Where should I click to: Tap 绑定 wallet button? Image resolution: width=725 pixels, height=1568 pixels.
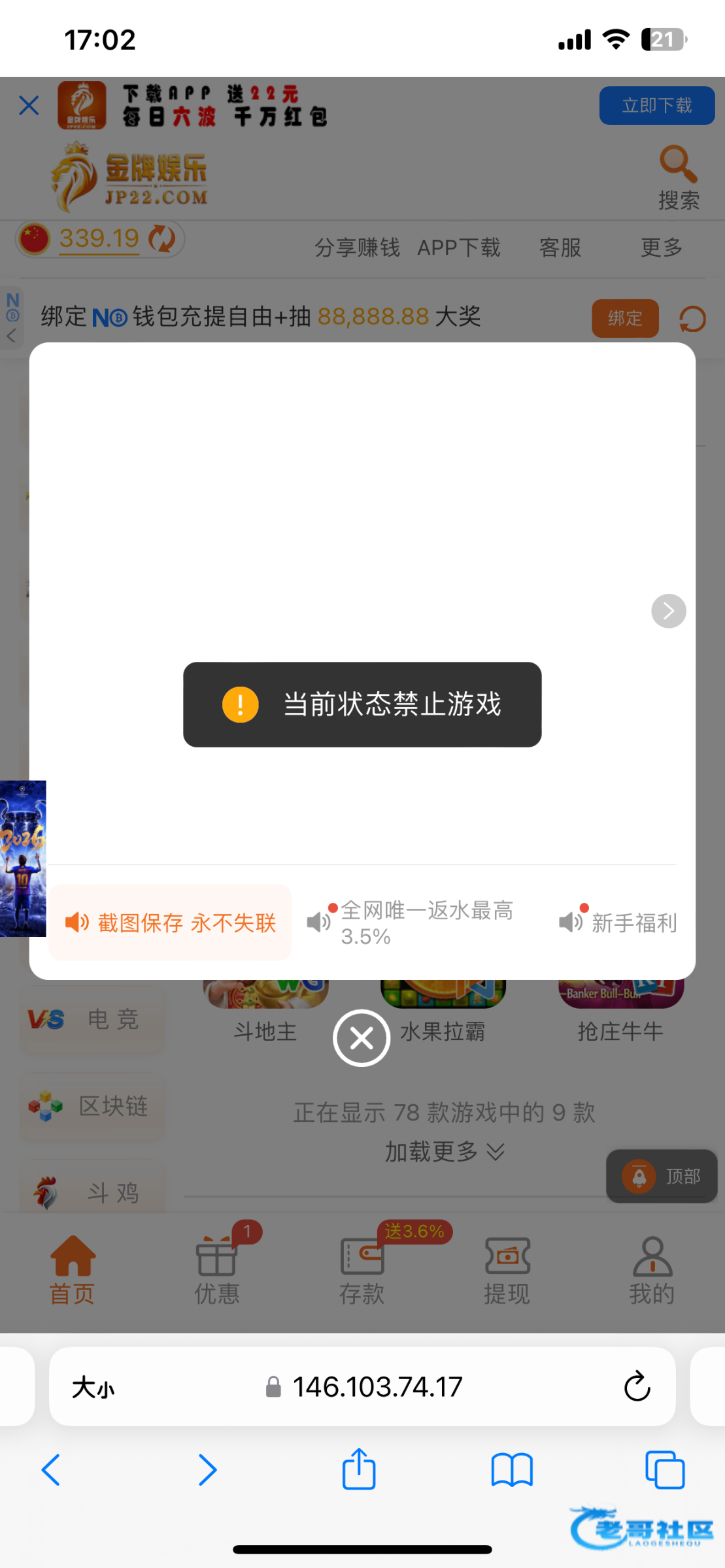624,318
